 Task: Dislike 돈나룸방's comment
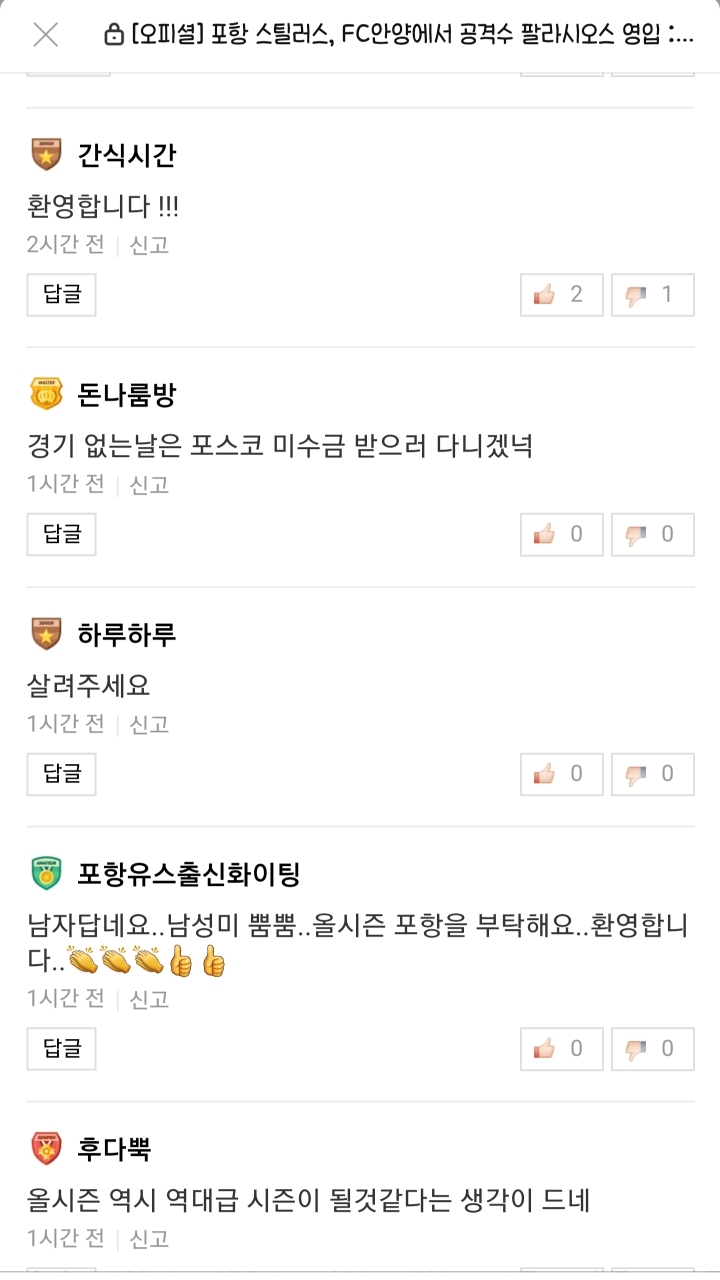click(x=653, y=534)
